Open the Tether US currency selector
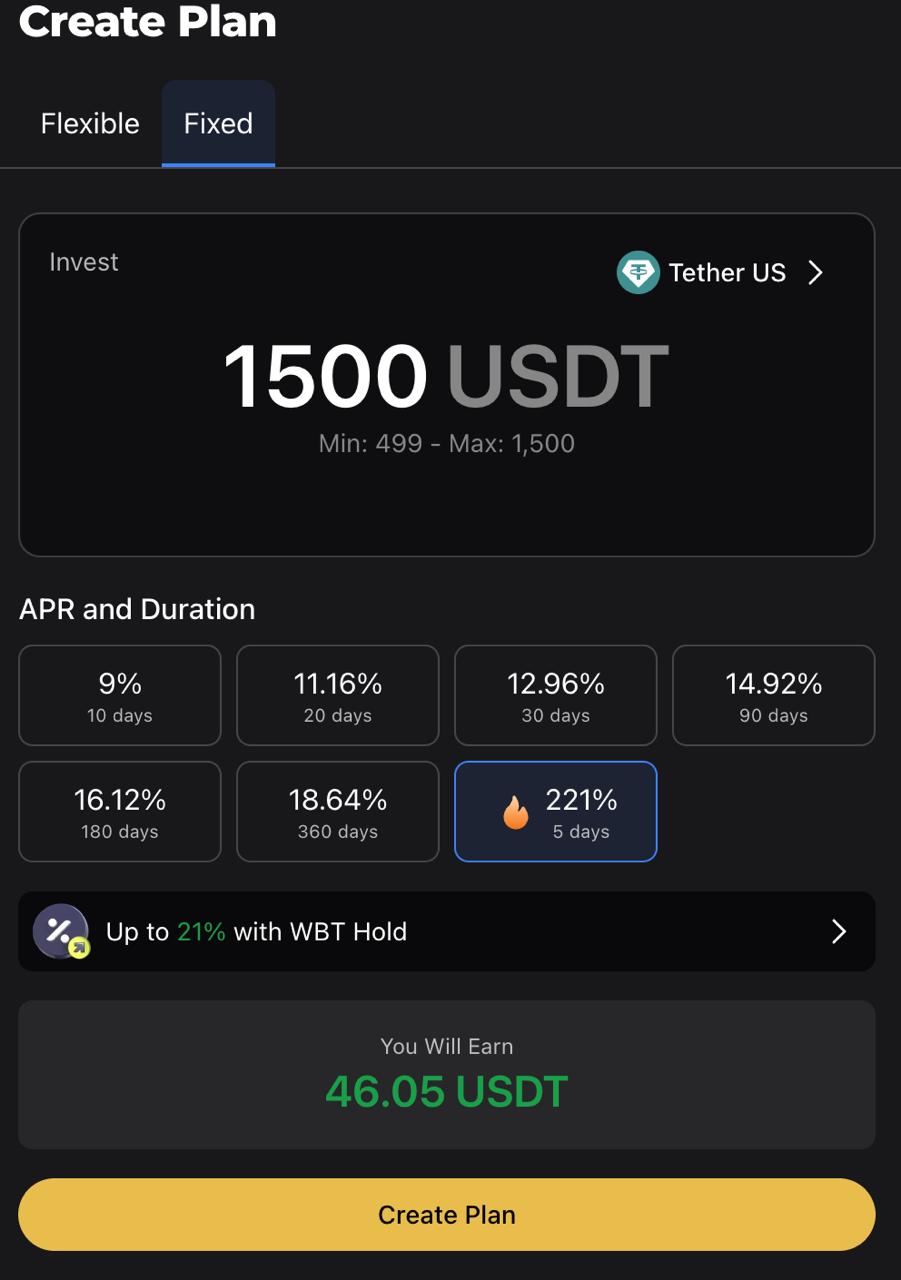901x1280 pixels. coord(720,272)
